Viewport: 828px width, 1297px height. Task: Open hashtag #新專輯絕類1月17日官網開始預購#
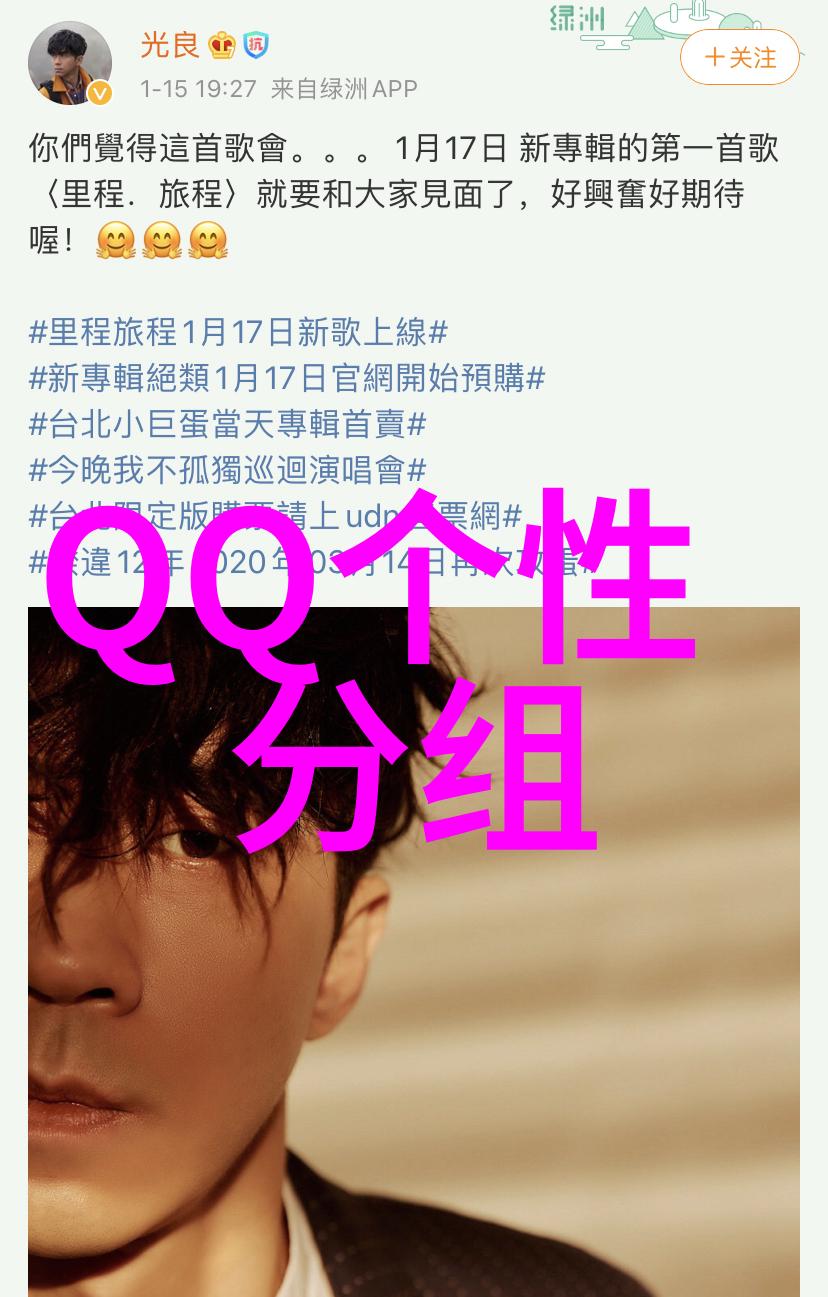(286, 378)
